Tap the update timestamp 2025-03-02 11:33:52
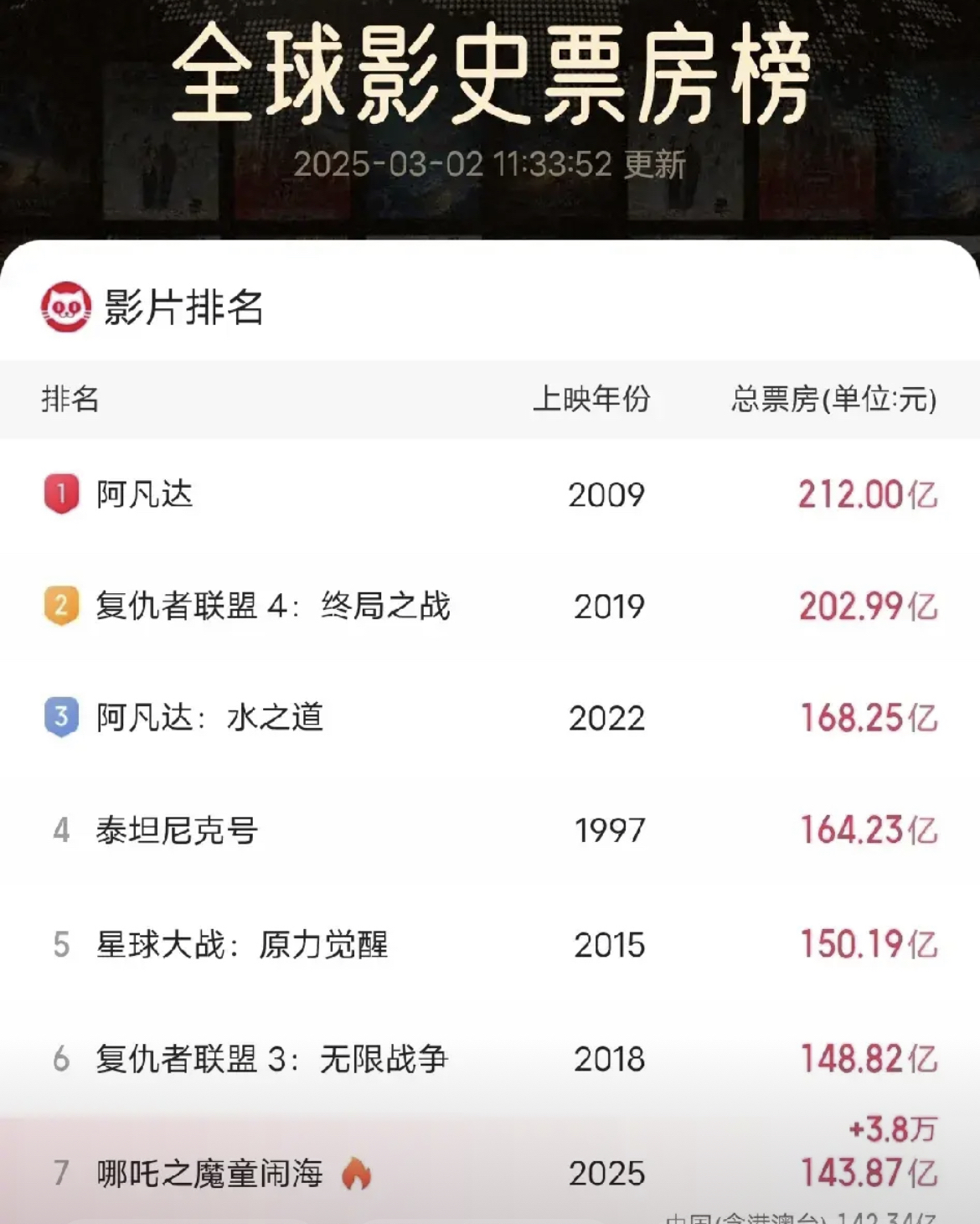 [x=490, y=165]
